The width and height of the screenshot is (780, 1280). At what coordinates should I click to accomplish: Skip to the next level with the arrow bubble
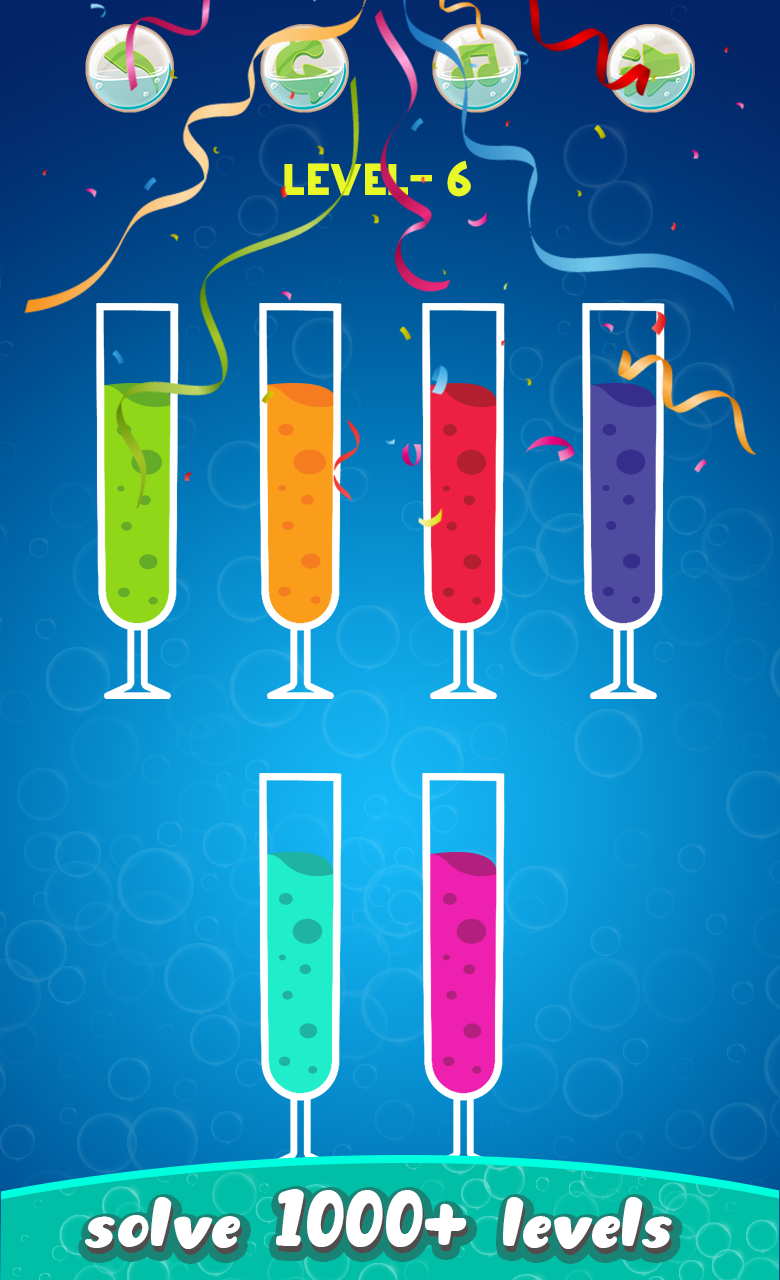pyautogui.click(x=651, y=68)
